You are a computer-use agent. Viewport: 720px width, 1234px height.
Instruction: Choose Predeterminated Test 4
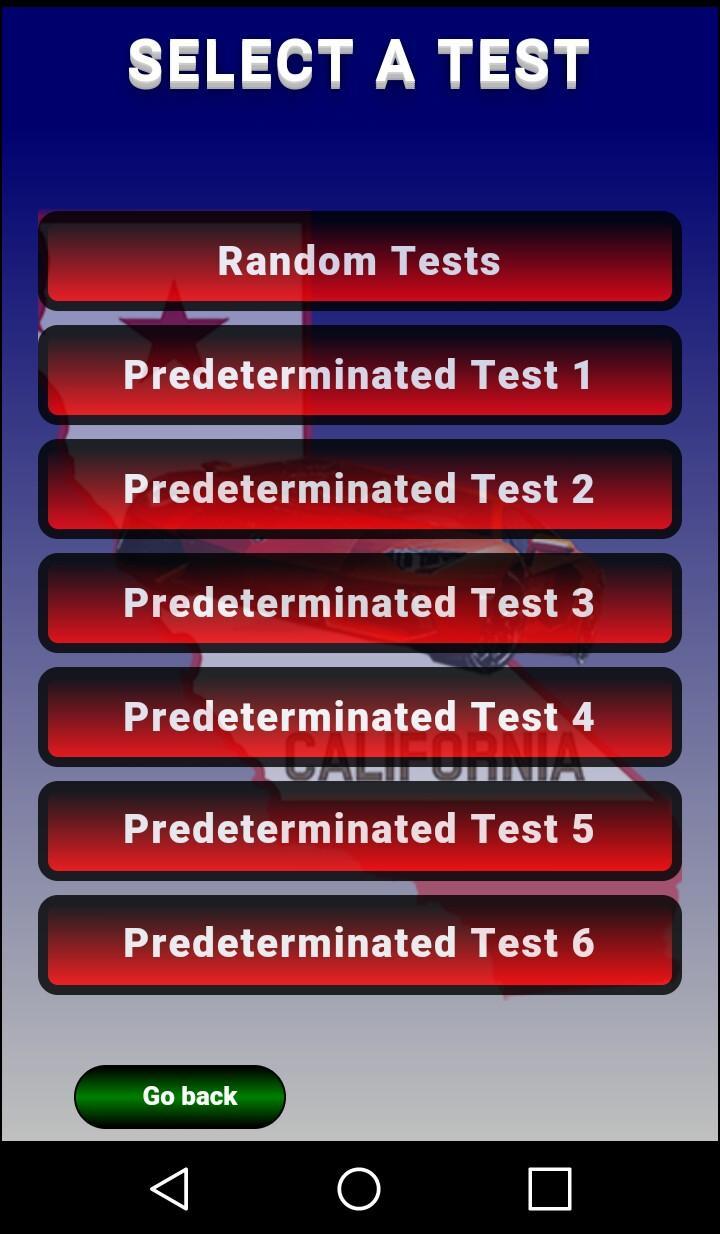click(x=359, y=717)
